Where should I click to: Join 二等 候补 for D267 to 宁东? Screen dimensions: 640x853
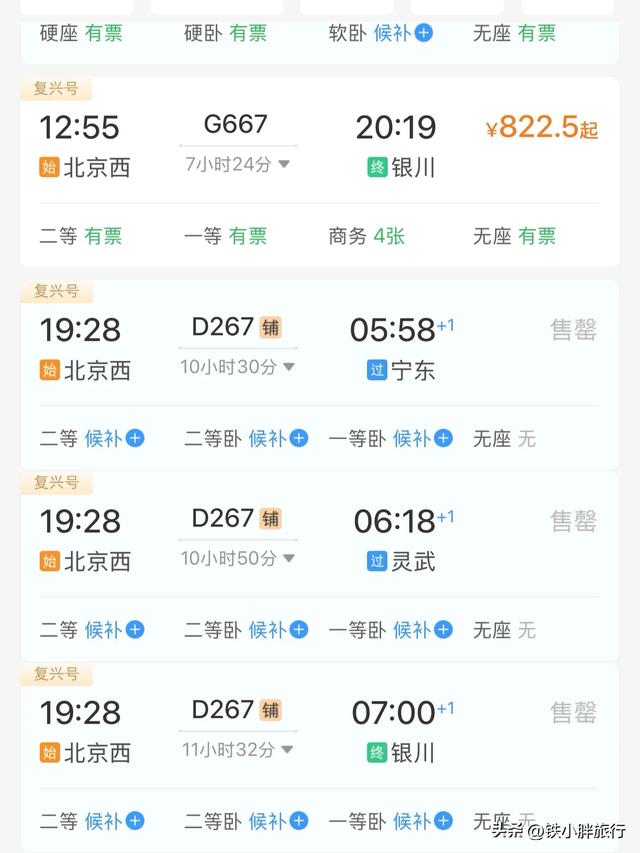click(x=114, y=438)
